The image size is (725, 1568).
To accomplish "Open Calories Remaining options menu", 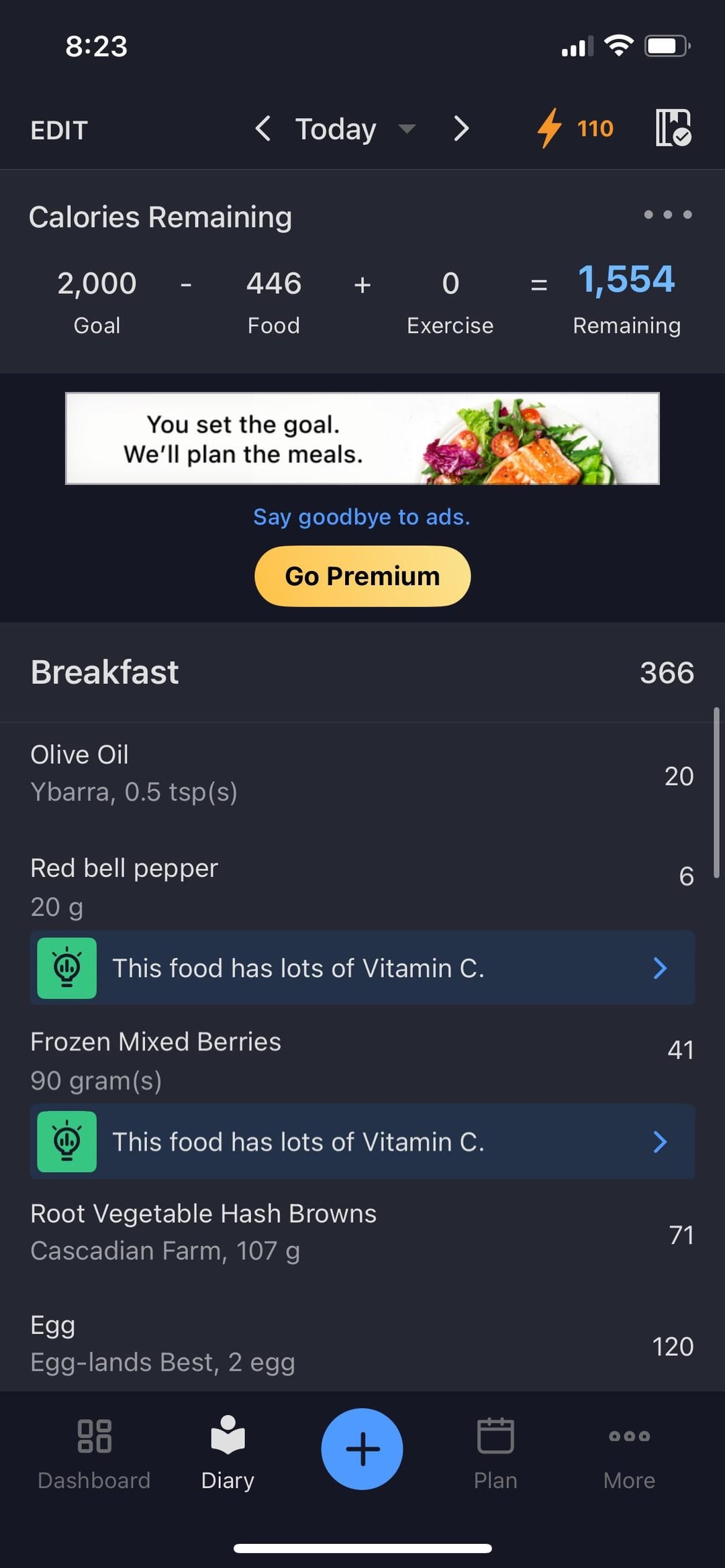I will (x=667, y=215).
